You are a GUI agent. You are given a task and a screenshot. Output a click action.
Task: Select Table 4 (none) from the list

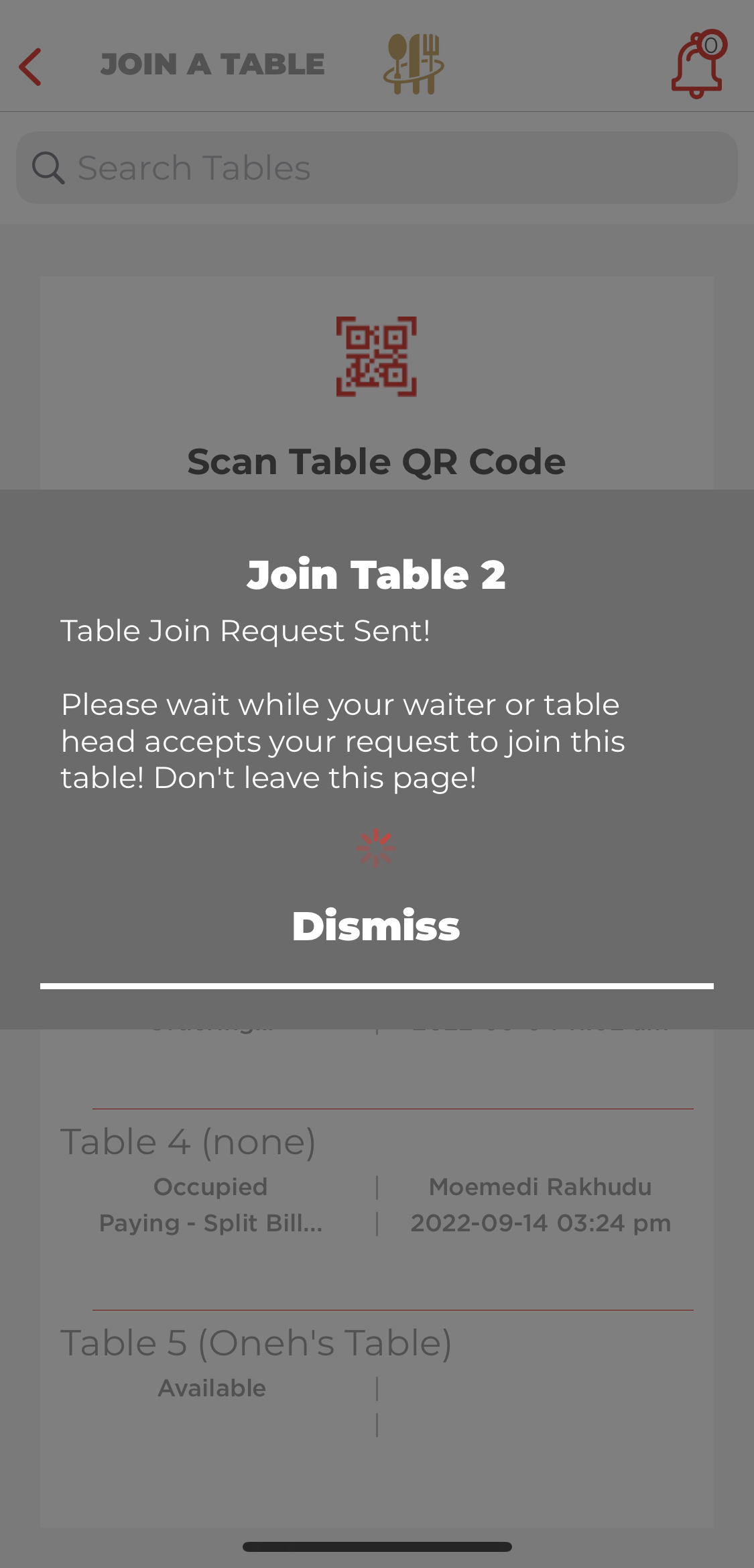(190, 1140)
